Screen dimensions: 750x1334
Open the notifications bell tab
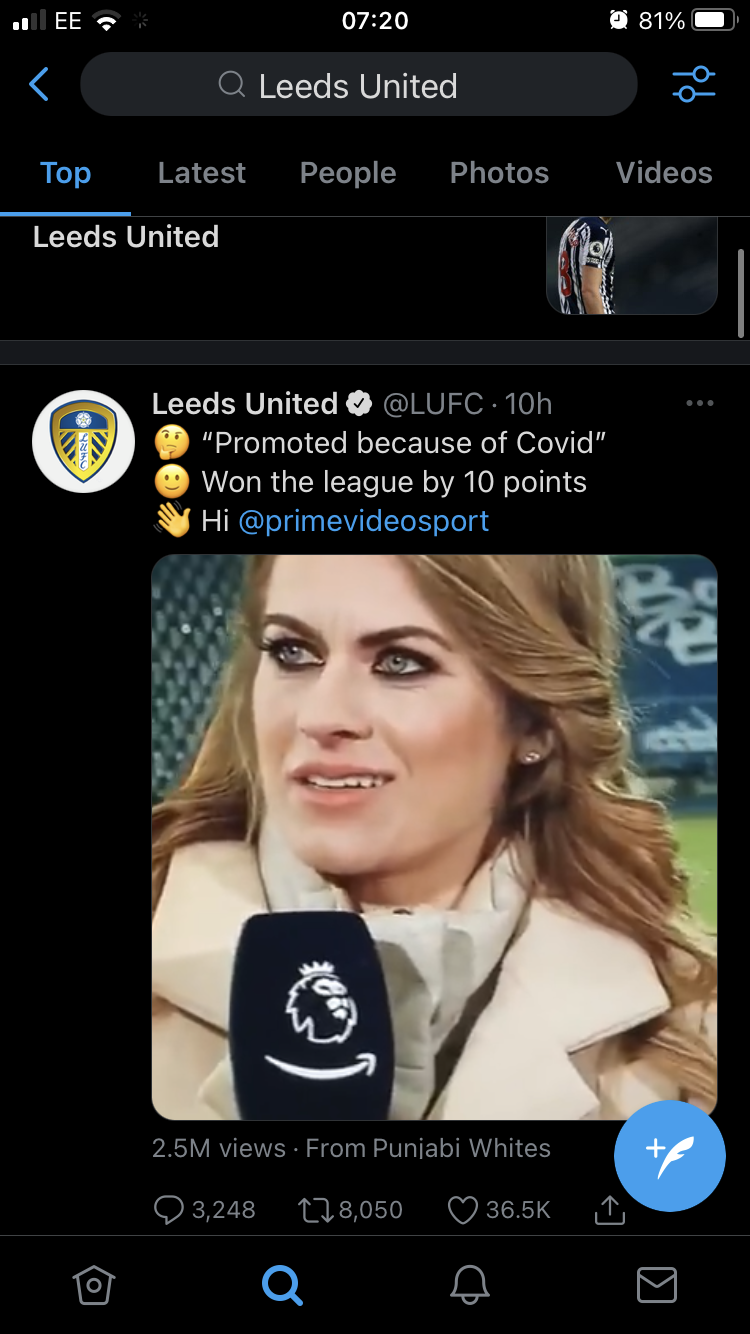pyautogui.click(x=469, y=1285)
